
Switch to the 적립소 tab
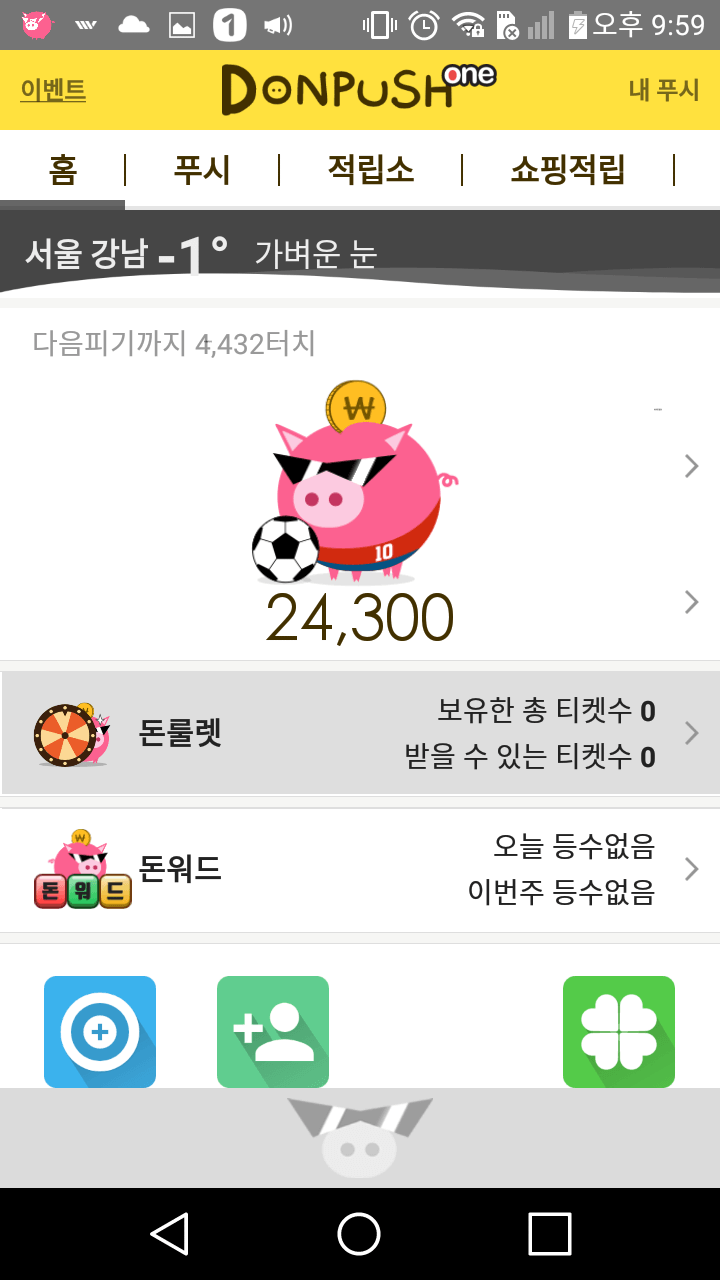click(x=370, y=170)
